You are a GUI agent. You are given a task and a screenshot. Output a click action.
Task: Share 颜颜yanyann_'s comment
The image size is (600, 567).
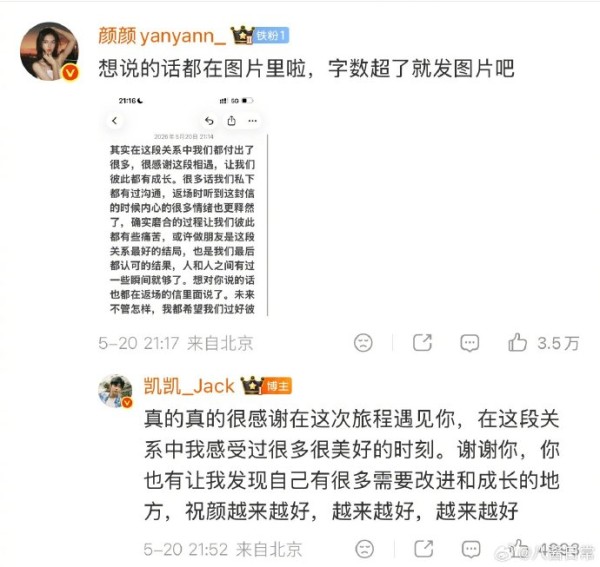coord(422,342)
